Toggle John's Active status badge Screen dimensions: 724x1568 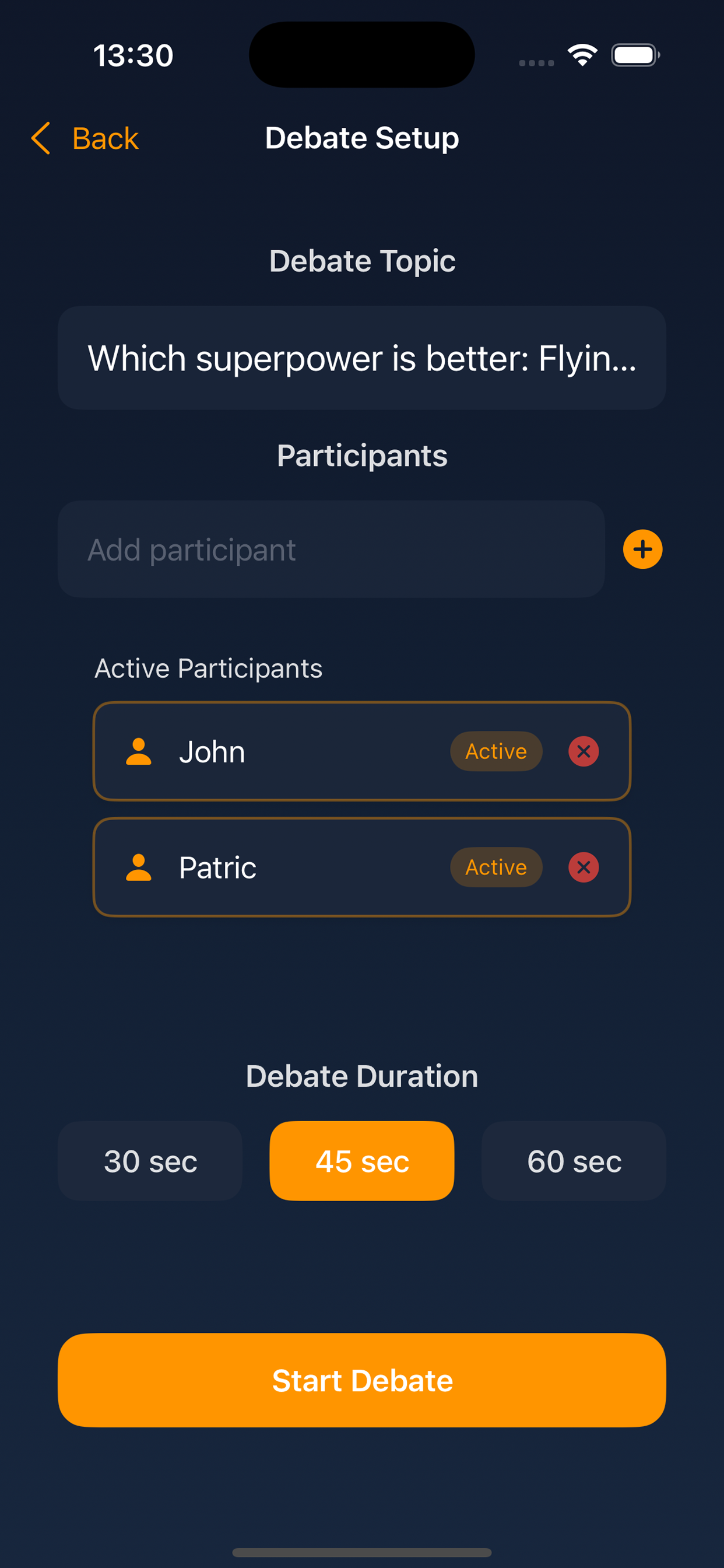(x=496, y=751)
